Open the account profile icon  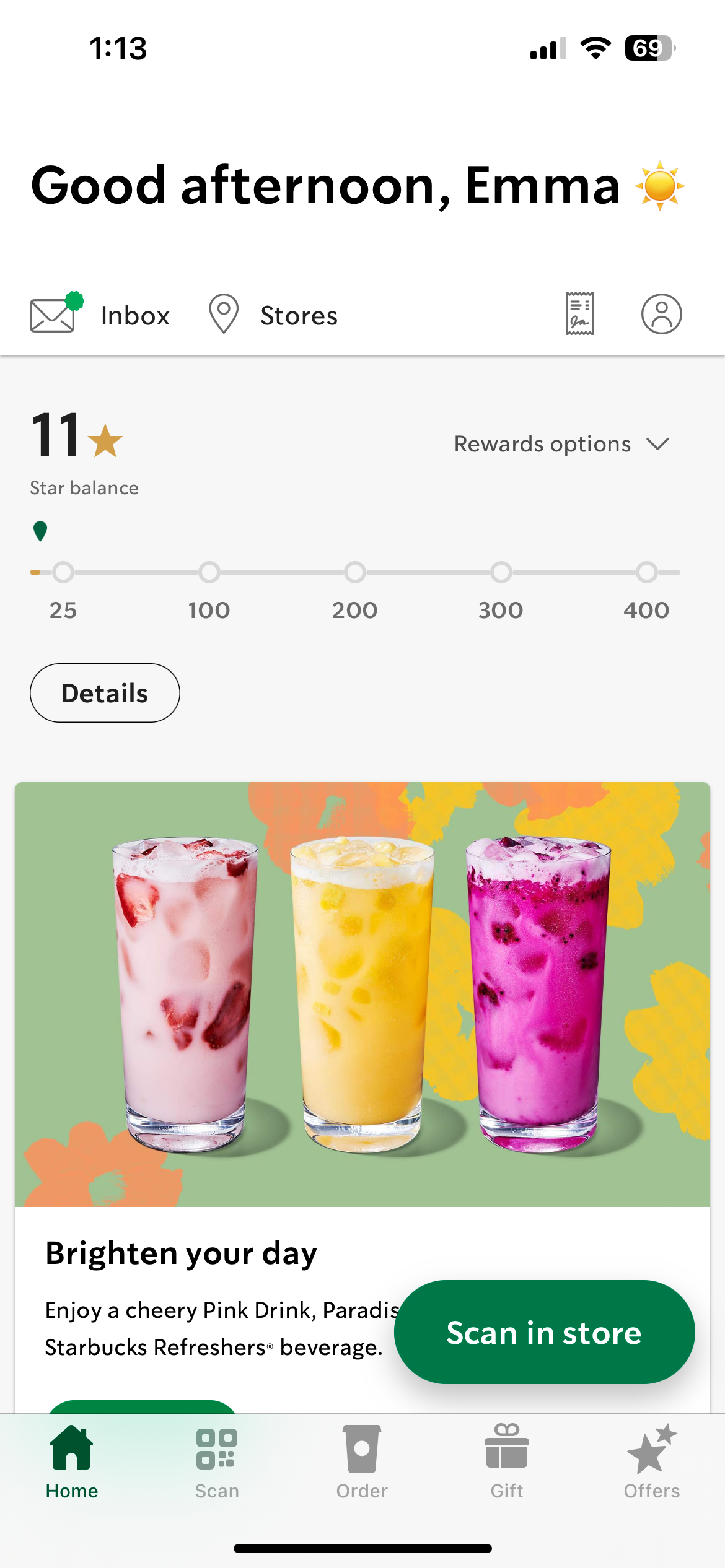[661, 314]
